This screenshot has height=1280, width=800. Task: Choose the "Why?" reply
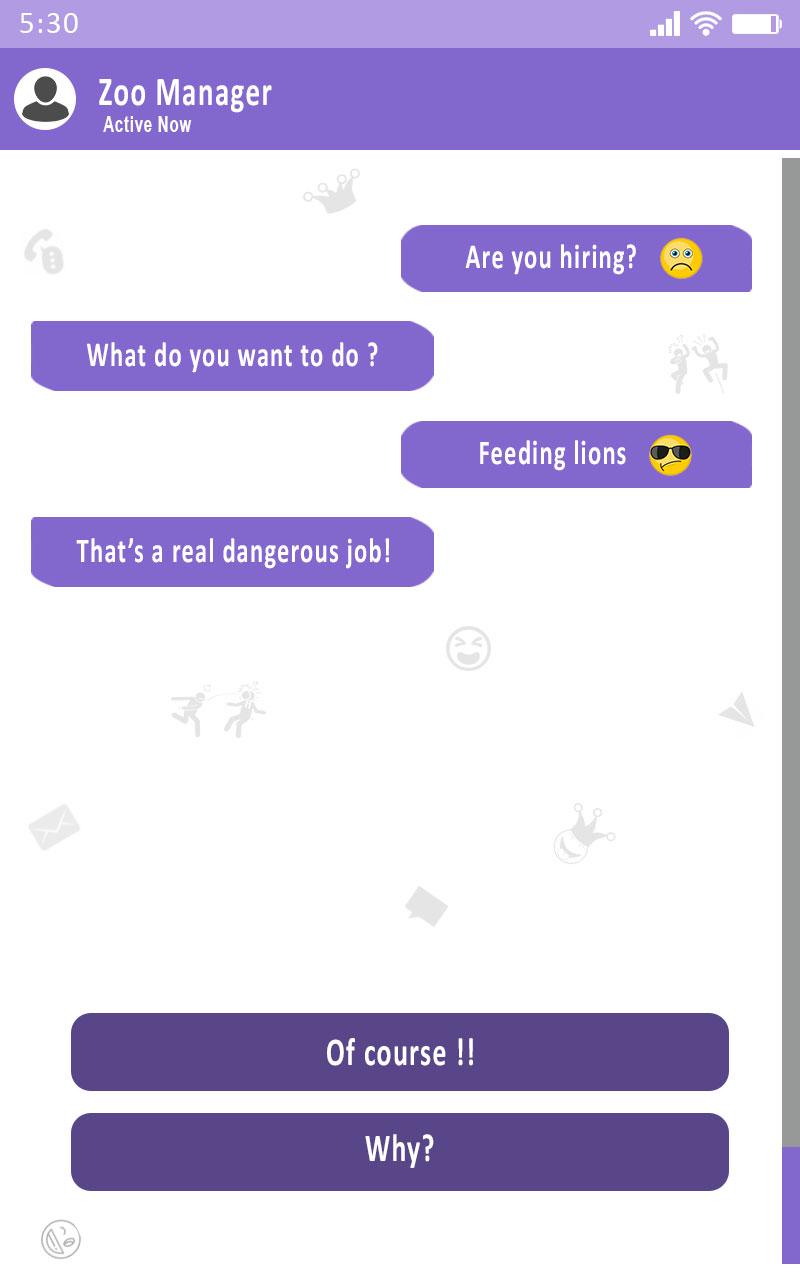coord(400,1151)
